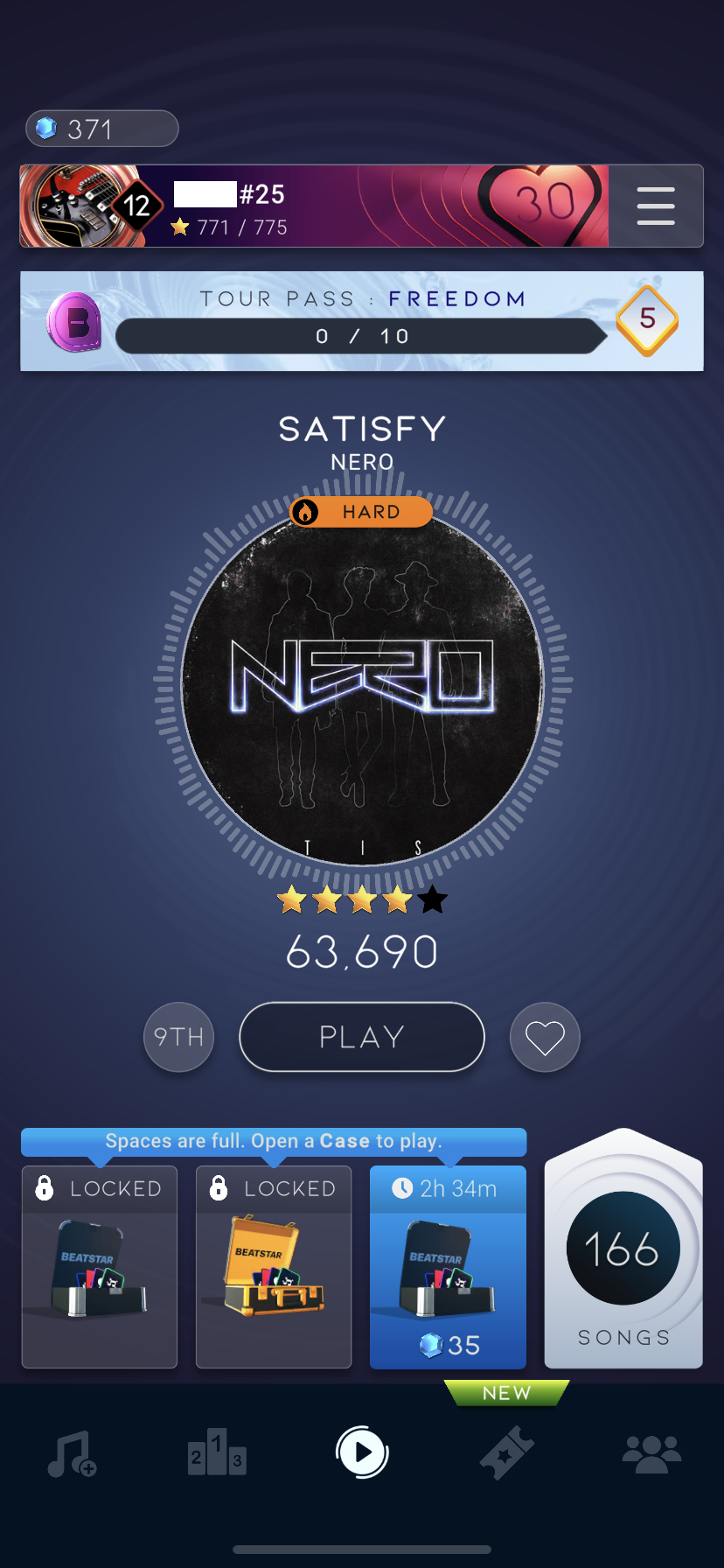Go to the center play tab

(x=362, y=1452)
